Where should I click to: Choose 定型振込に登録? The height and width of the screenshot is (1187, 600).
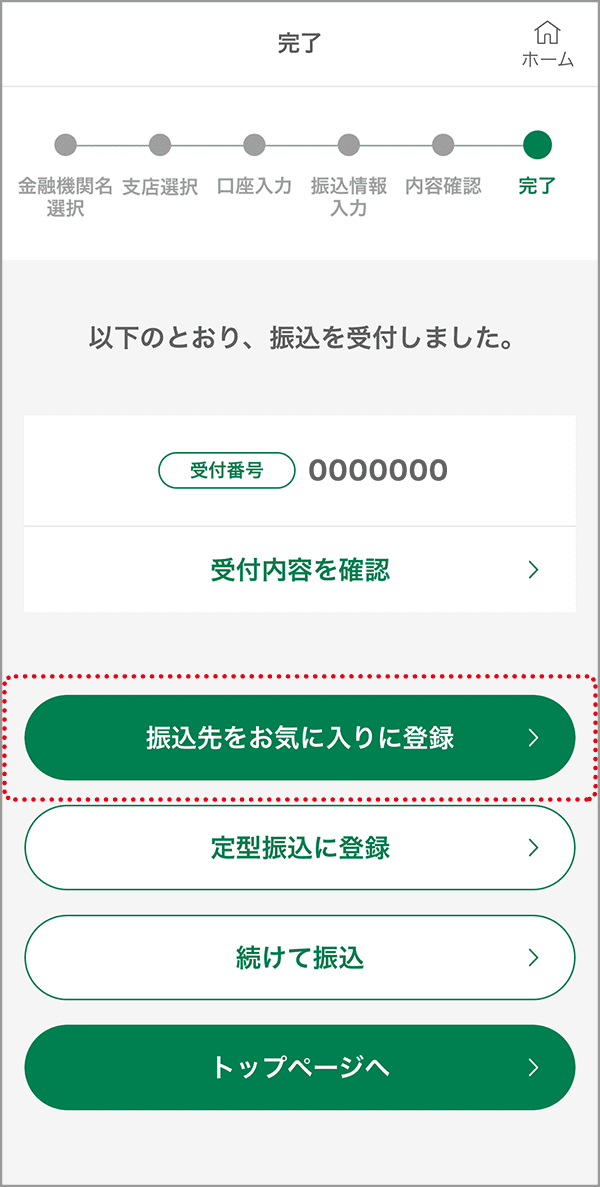coord(300,848)
